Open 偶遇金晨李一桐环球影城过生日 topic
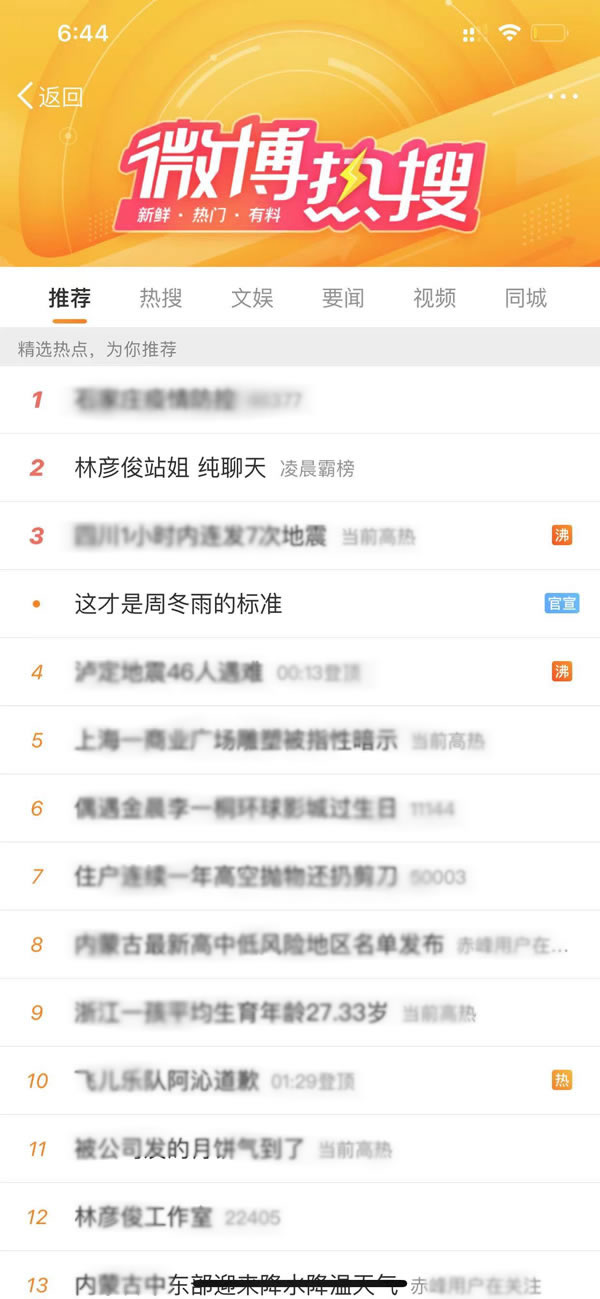Screen dimensions: 600x1299 [236, 808]
